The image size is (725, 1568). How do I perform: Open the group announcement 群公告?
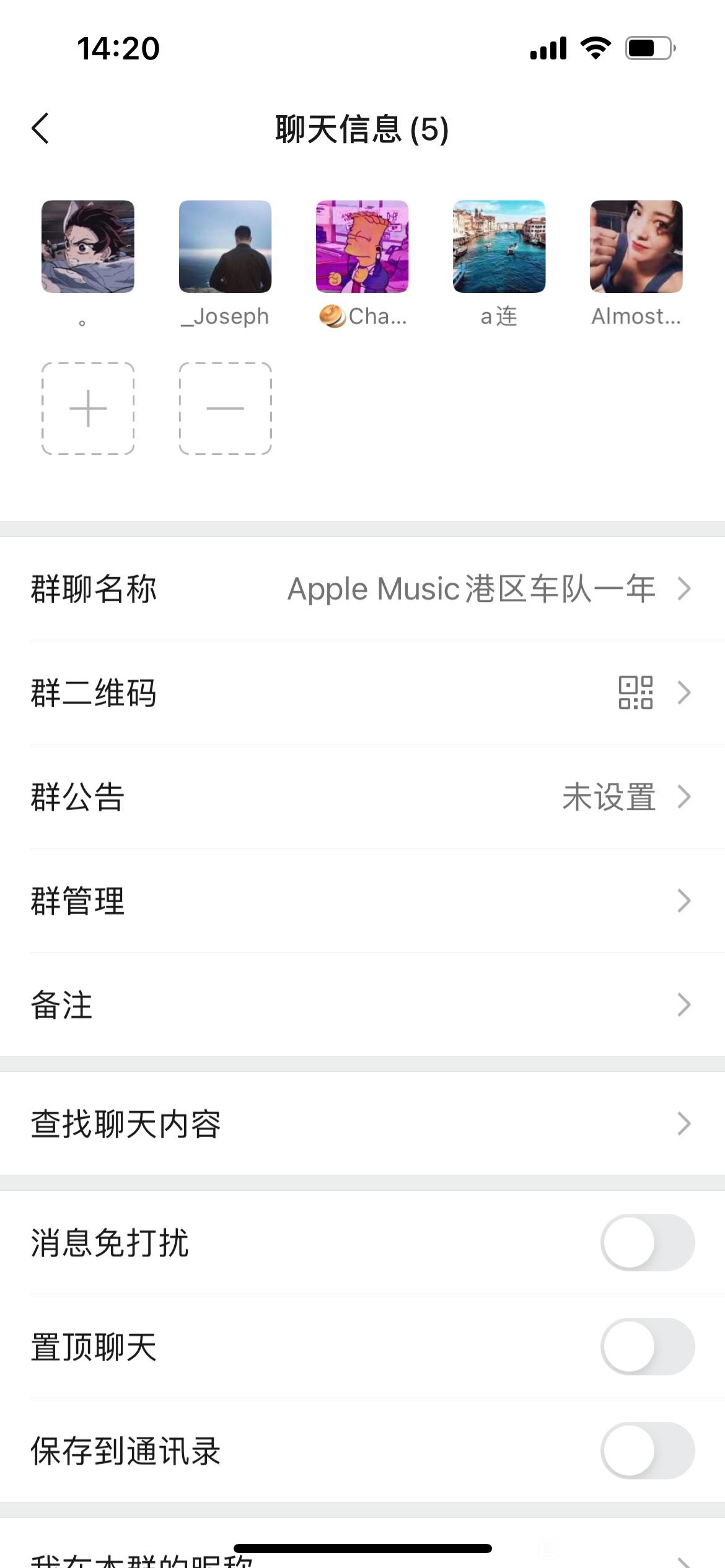coord(362,796)
